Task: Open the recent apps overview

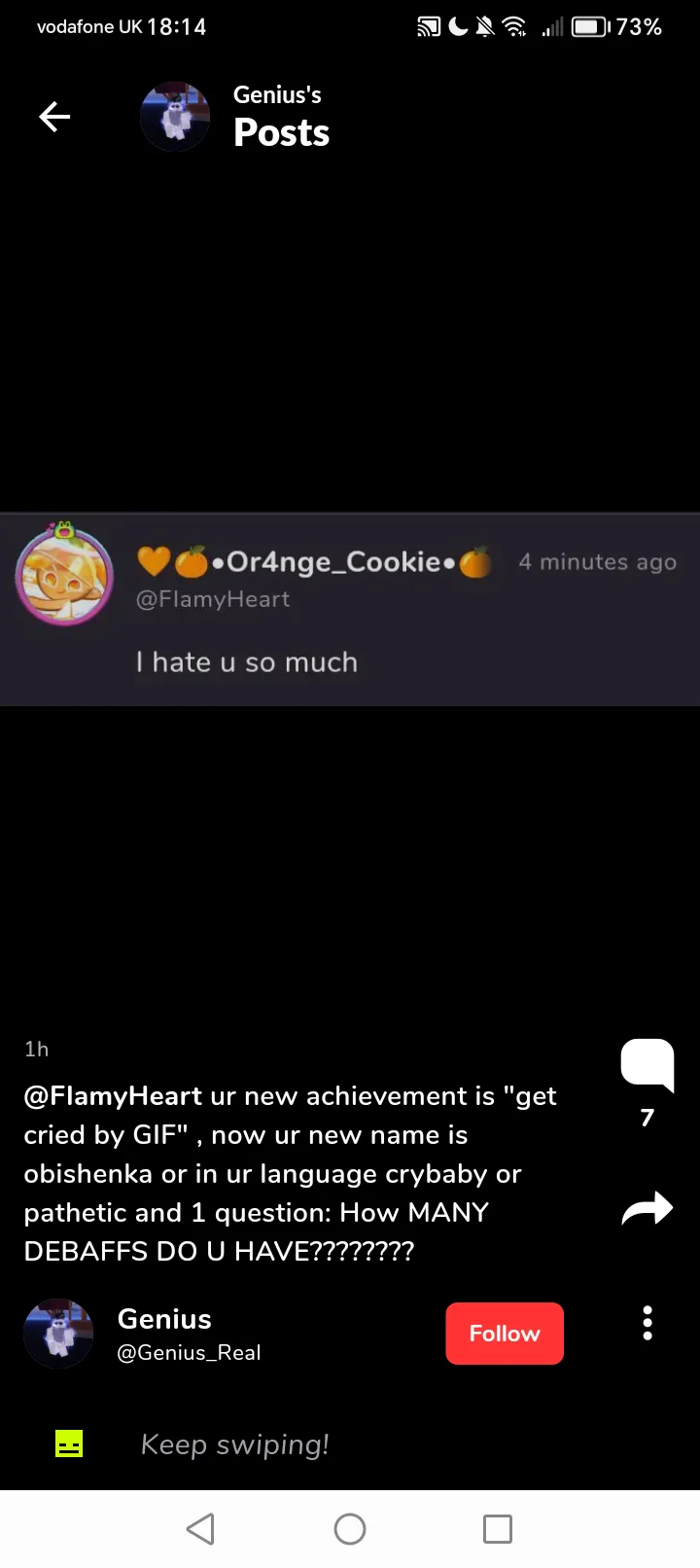Action: tap(498, 1529)
